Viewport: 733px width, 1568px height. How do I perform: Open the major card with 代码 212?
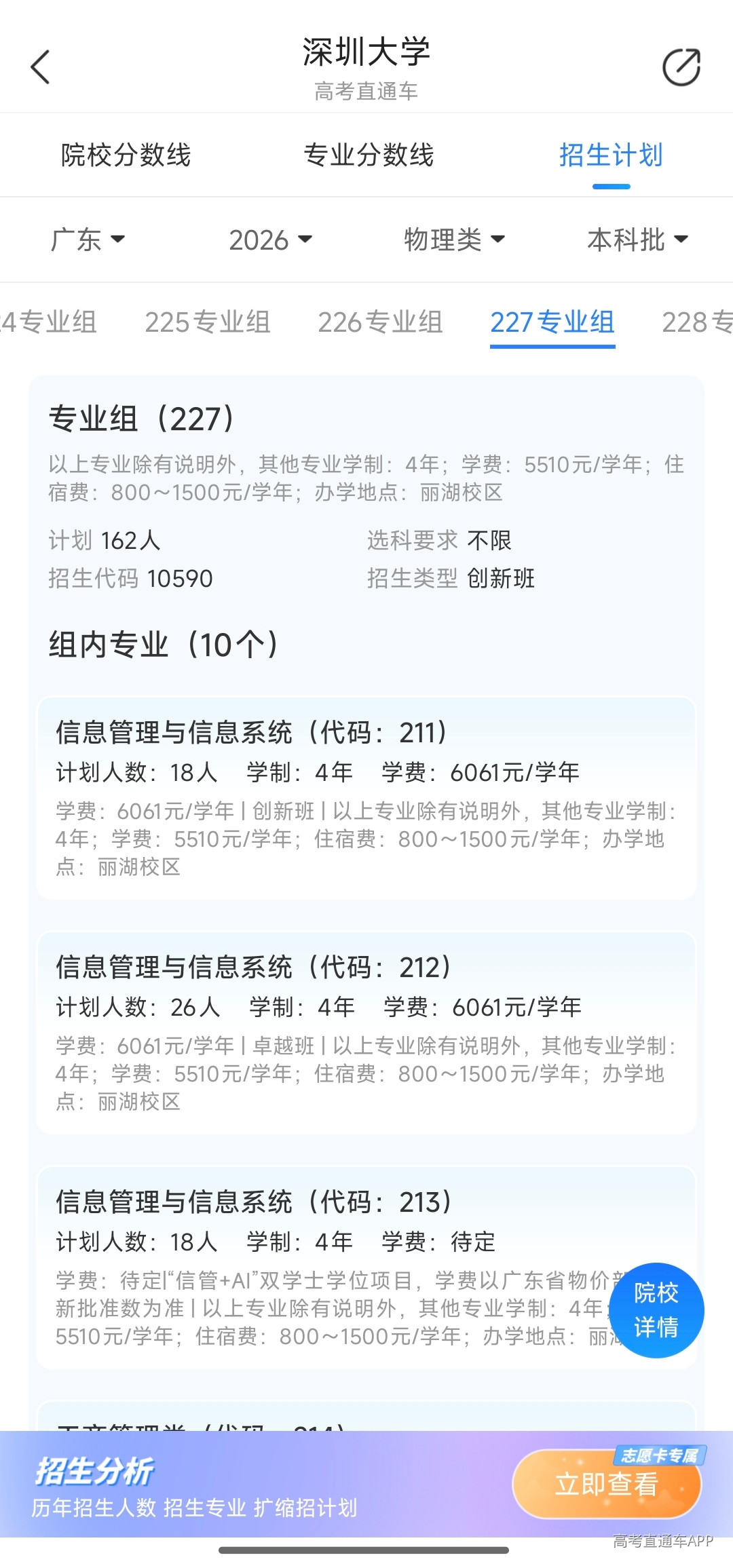366,1033
